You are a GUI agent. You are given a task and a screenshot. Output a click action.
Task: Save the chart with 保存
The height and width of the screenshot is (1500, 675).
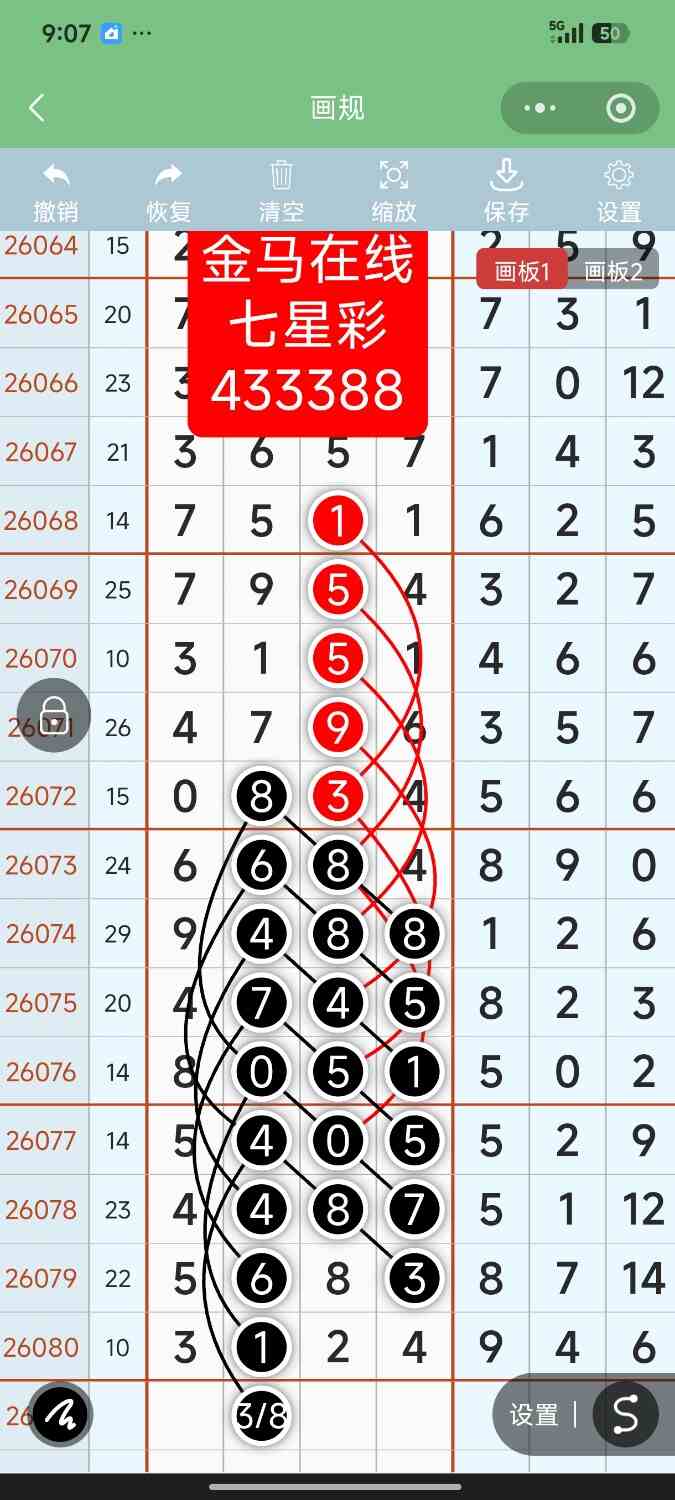[506, 193]
